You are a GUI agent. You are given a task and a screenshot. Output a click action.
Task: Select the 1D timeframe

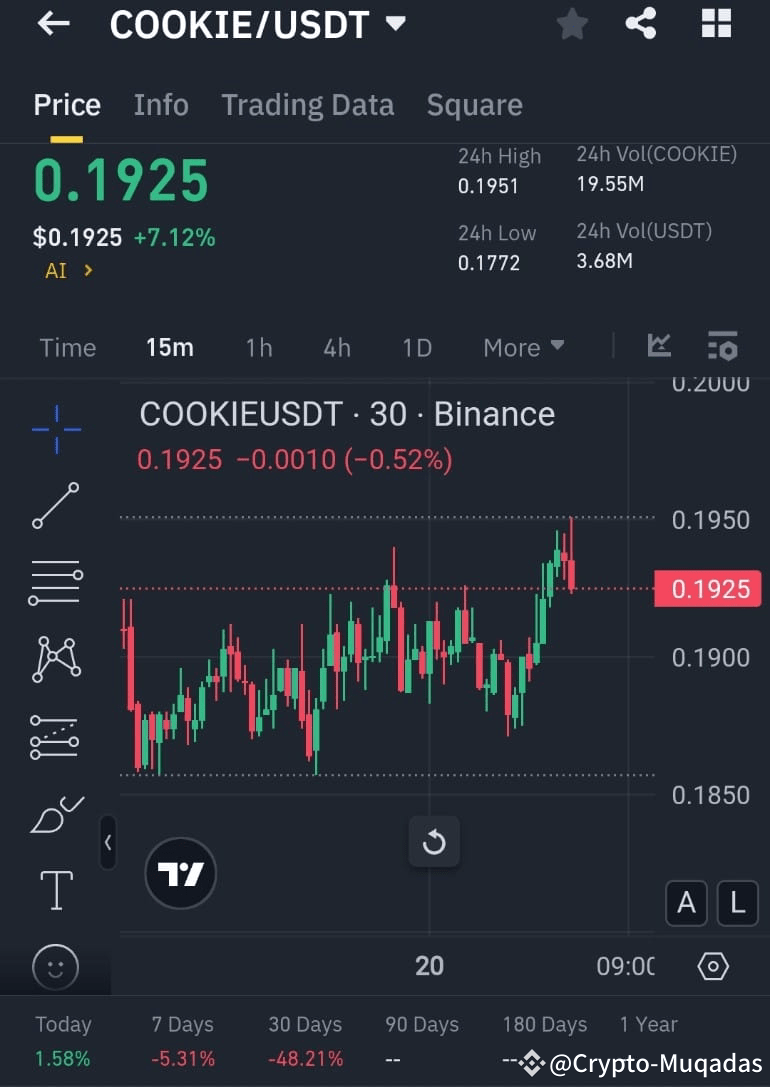point(416,347)
